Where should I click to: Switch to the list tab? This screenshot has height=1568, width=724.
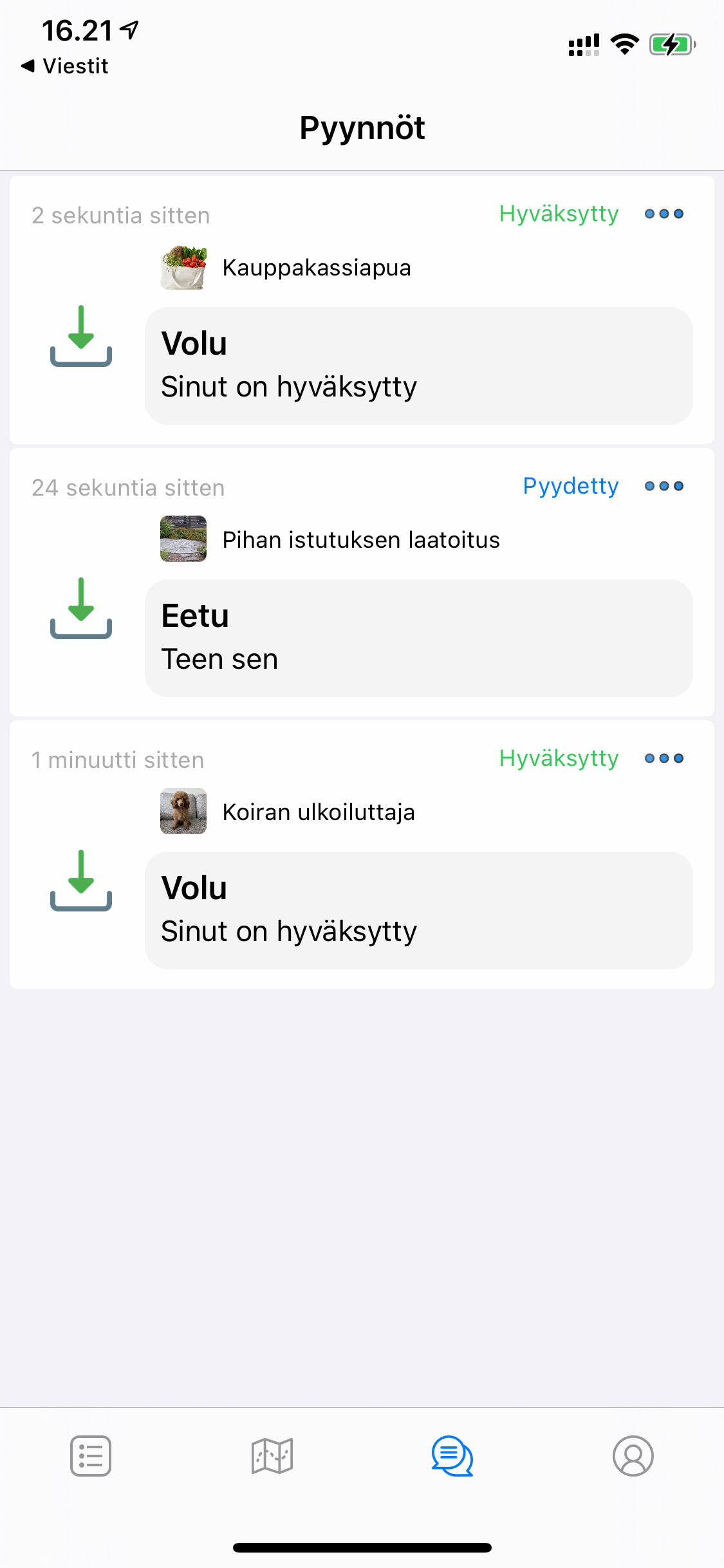tap(91, 1455)
